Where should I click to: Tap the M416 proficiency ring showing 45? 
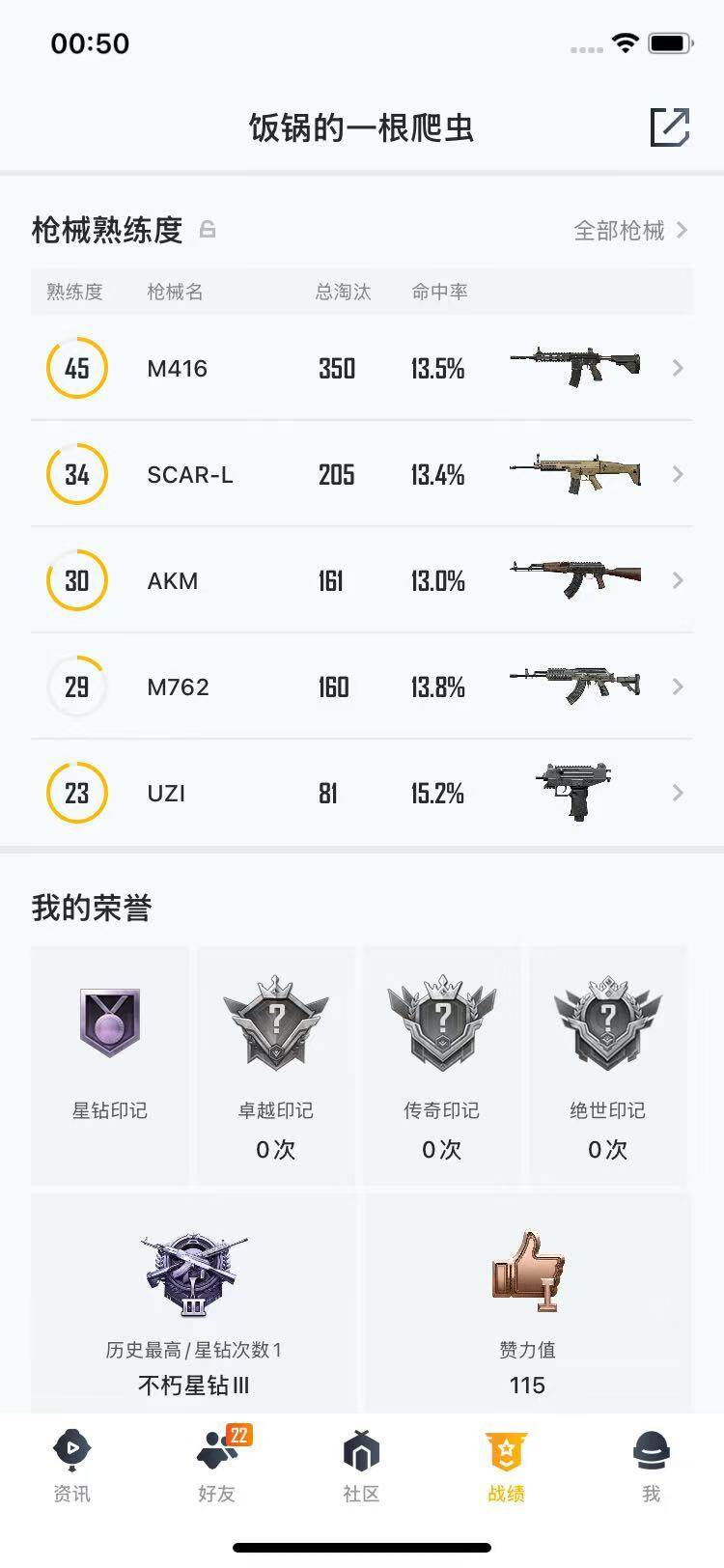pos(76,368)
